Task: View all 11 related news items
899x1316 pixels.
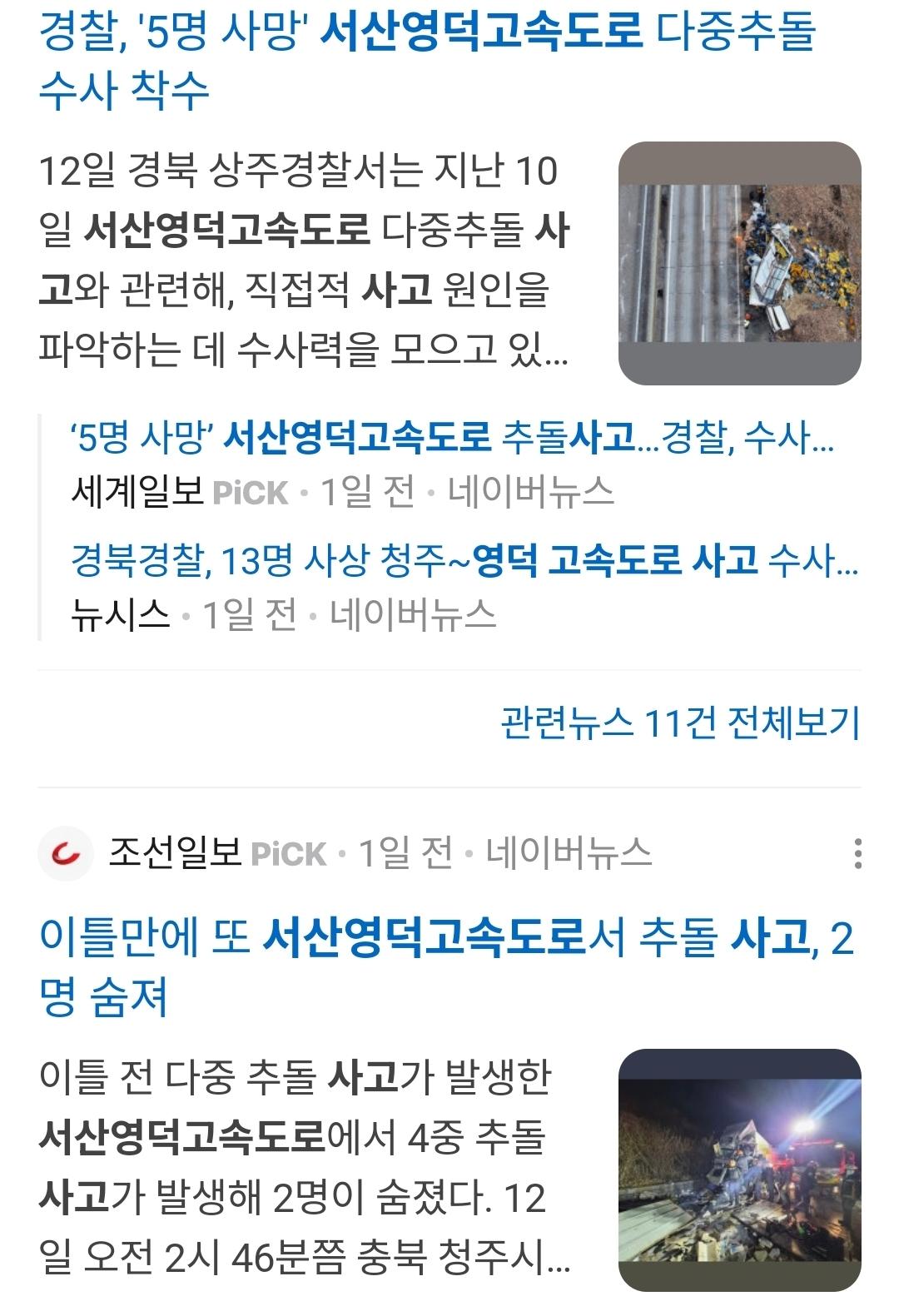Action: click(679, 723)
